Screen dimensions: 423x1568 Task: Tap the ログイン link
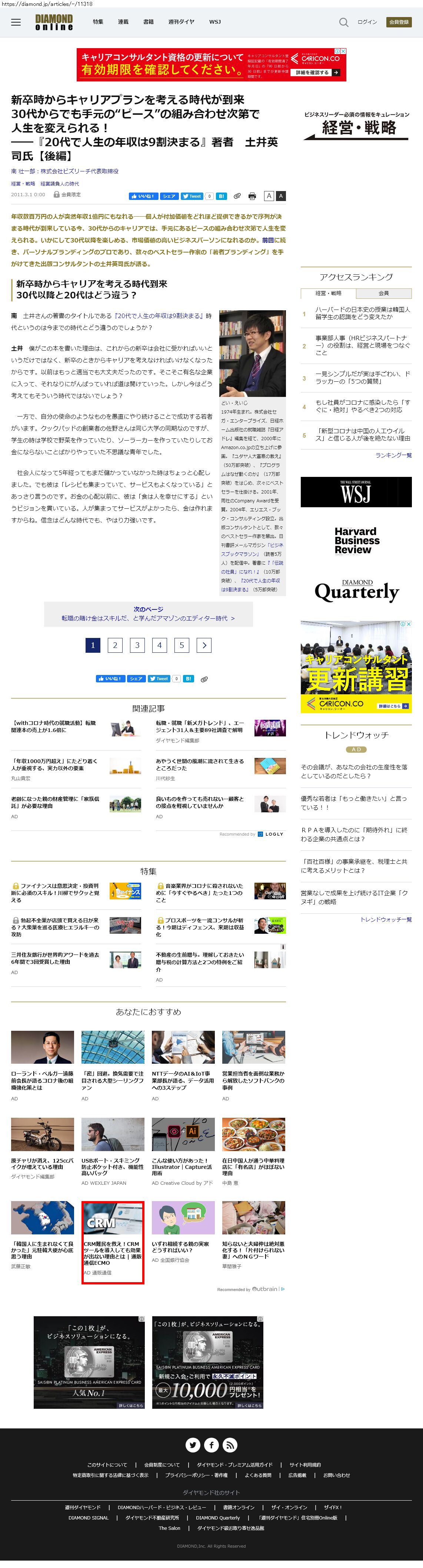[x=366, y=22]
